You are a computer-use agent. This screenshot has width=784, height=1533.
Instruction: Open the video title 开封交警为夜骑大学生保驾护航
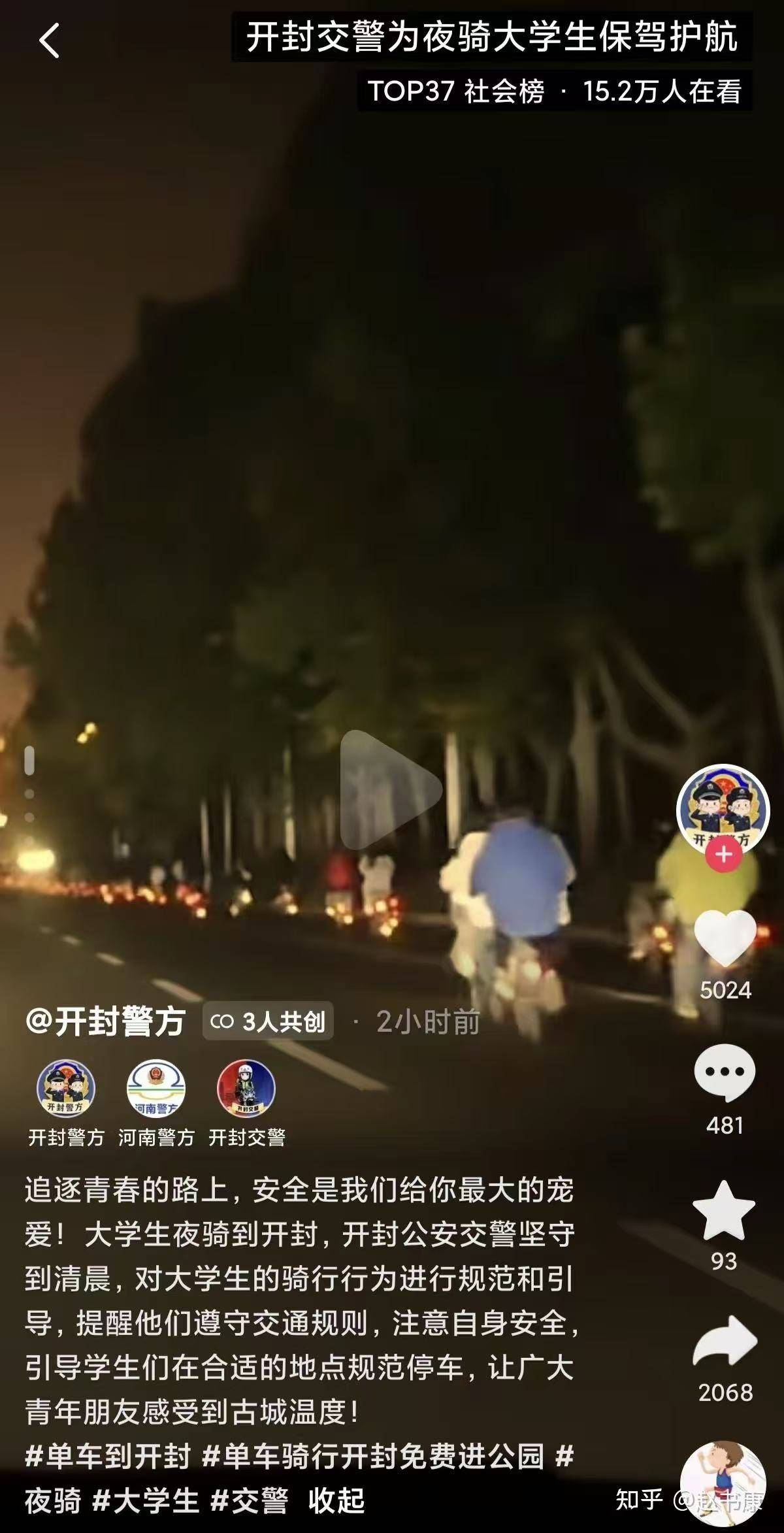[493, 41]
